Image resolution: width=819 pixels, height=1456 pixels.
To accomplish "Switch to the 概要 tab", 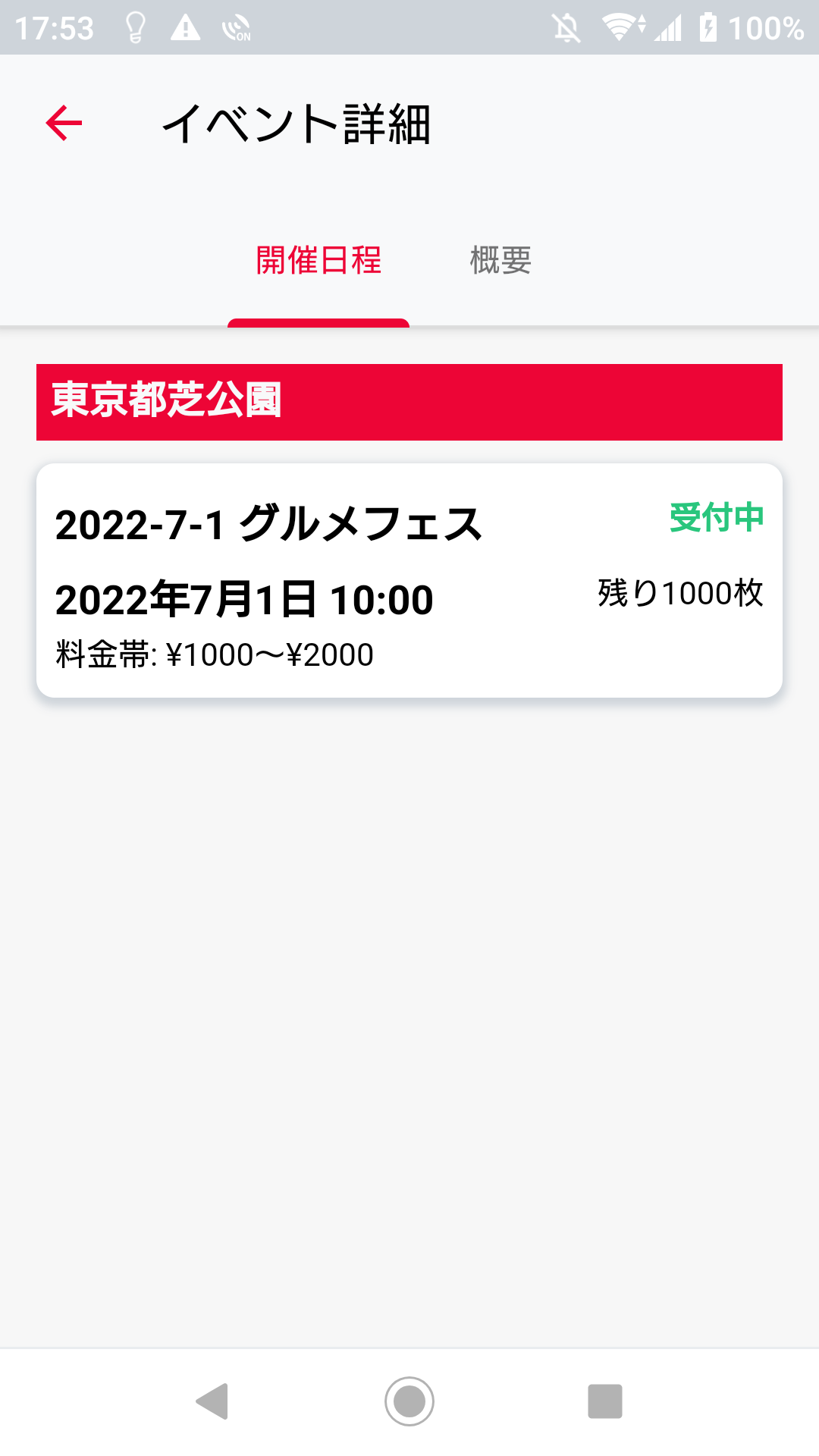I will point(500,261).
